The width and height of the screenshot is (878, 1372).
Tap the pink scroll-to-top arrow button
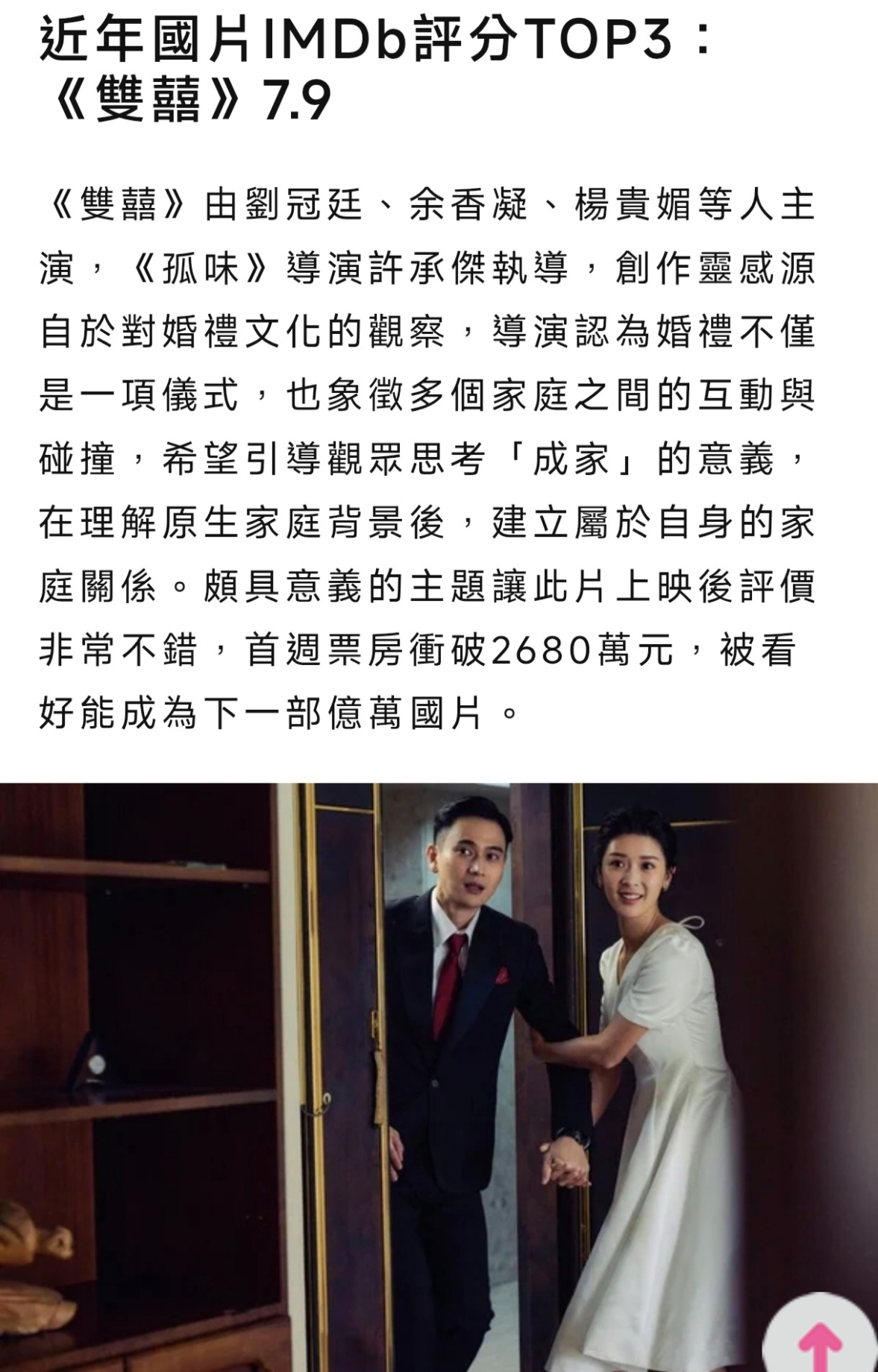point(819,1340)
